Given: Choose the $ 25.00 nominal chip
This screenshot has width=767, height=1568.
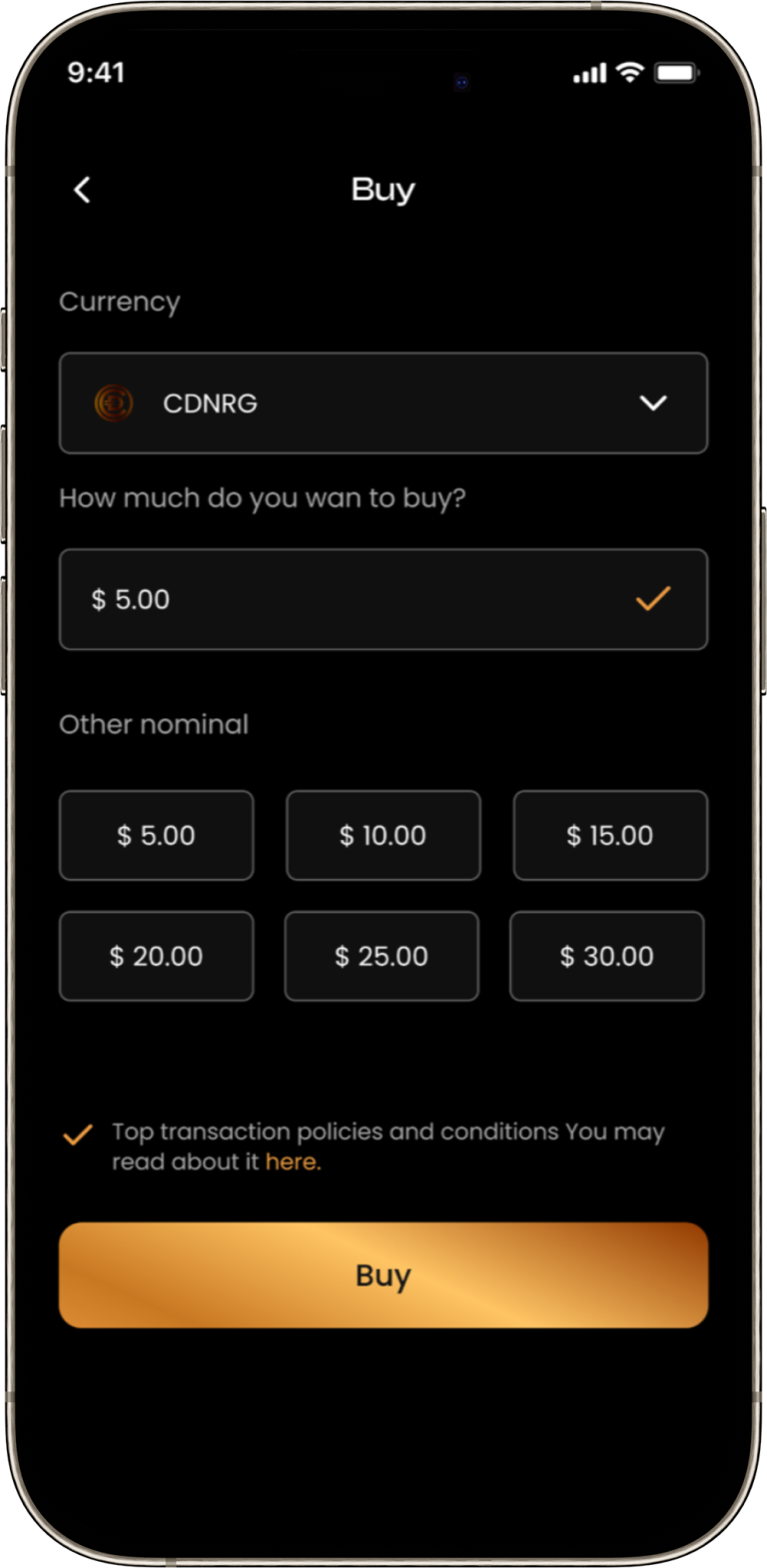Looking at the screenshot, I should pyautogui.click(x=382, y=956).
